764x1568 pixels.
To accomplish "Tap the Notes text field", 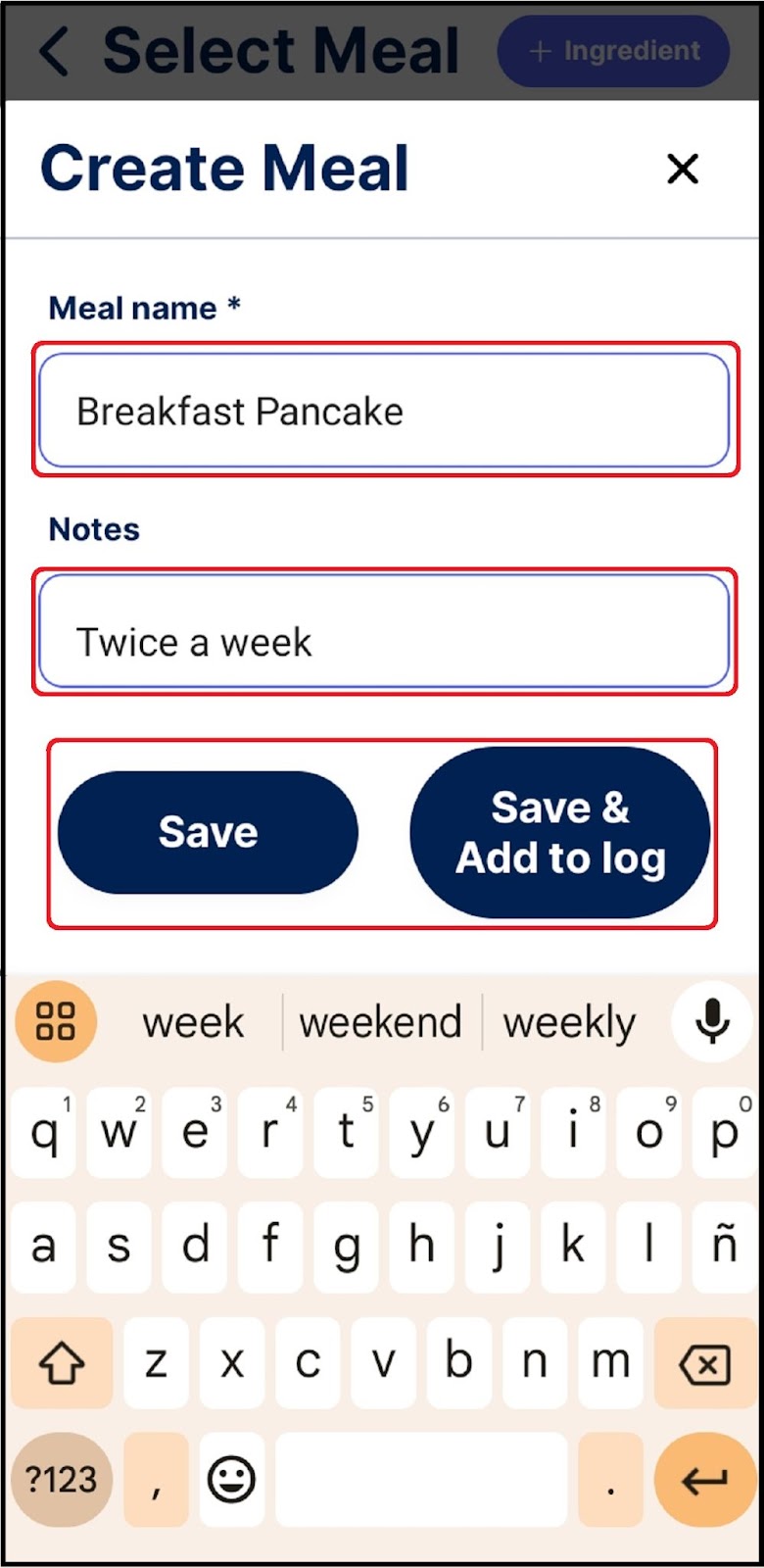I will [x=384, y=631].
